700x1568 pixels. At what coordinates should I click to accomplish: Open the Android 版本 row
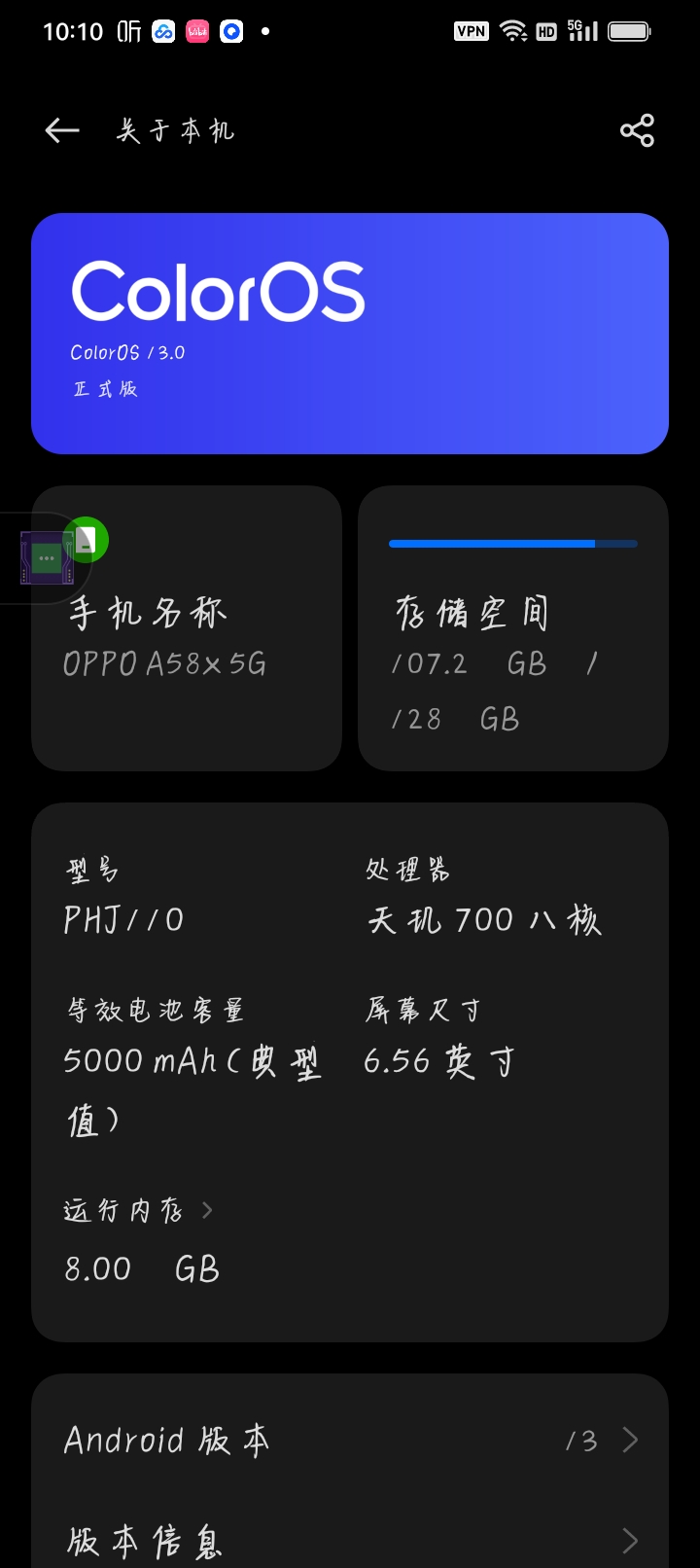coord(350,1440)
